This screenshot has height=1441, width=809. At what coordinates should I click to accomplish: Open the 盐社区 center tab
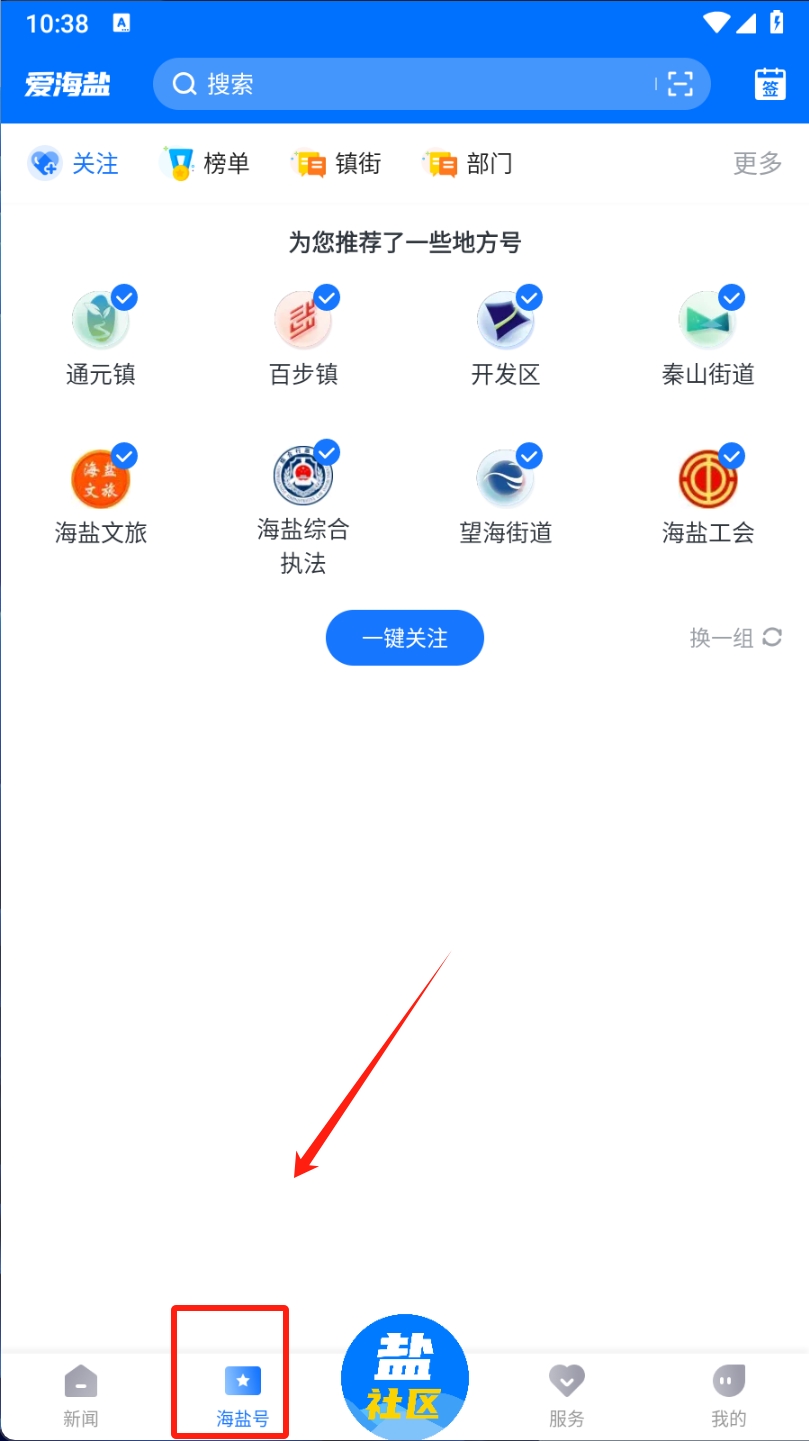coord(405,1378)
